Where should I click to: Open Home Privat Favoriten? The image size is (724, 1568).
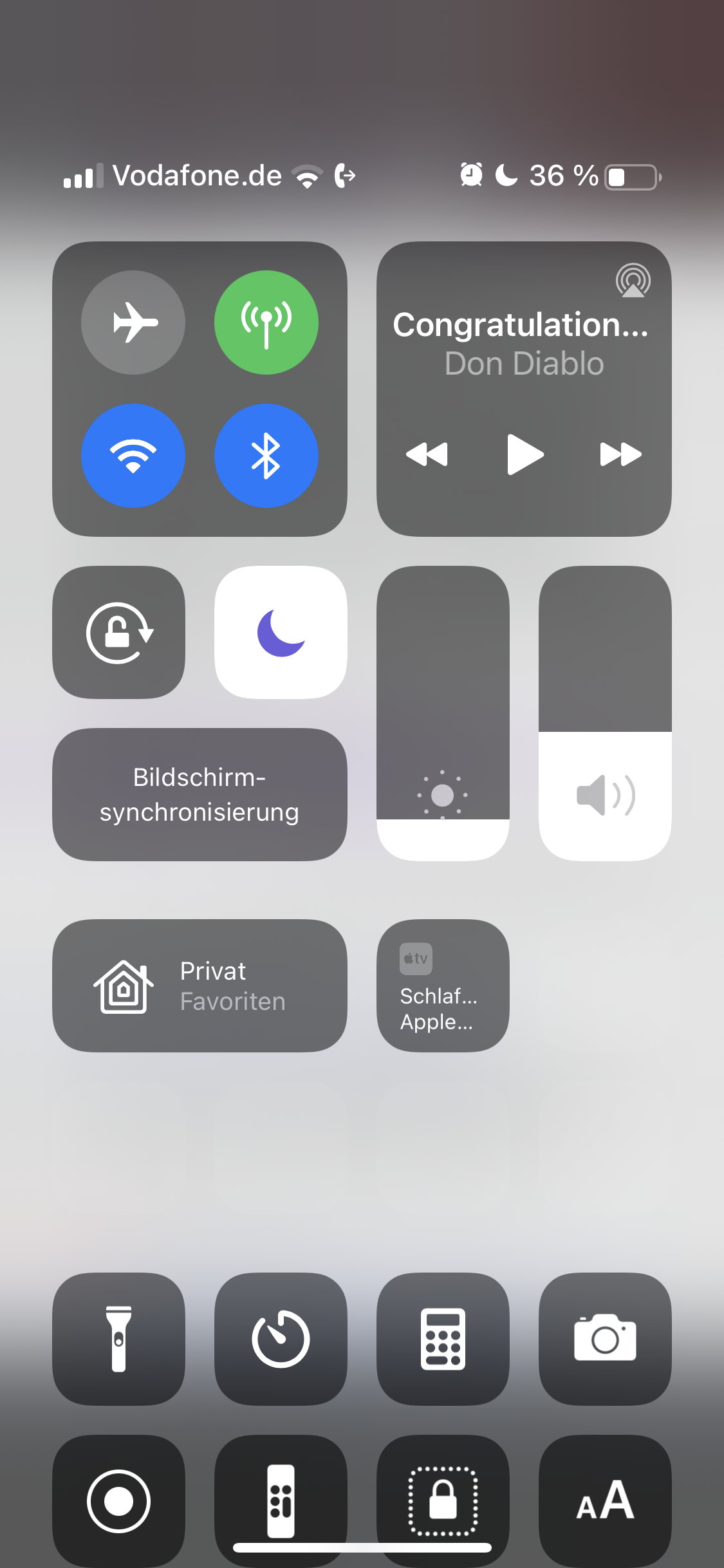click(x=200, y=986)
